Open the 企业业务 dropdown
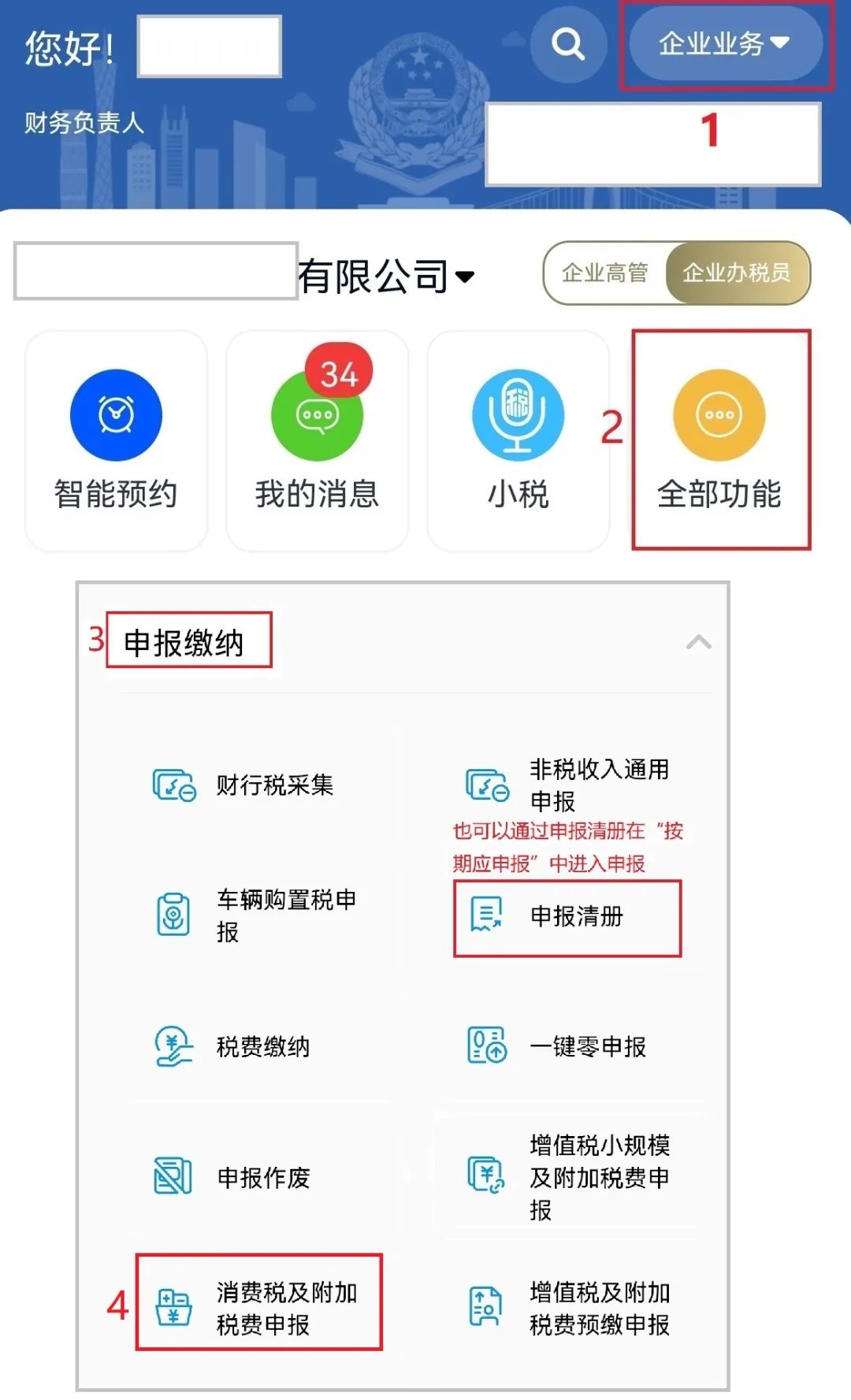The width and height of the screenshot is (851, 1400). coord(725,43)
